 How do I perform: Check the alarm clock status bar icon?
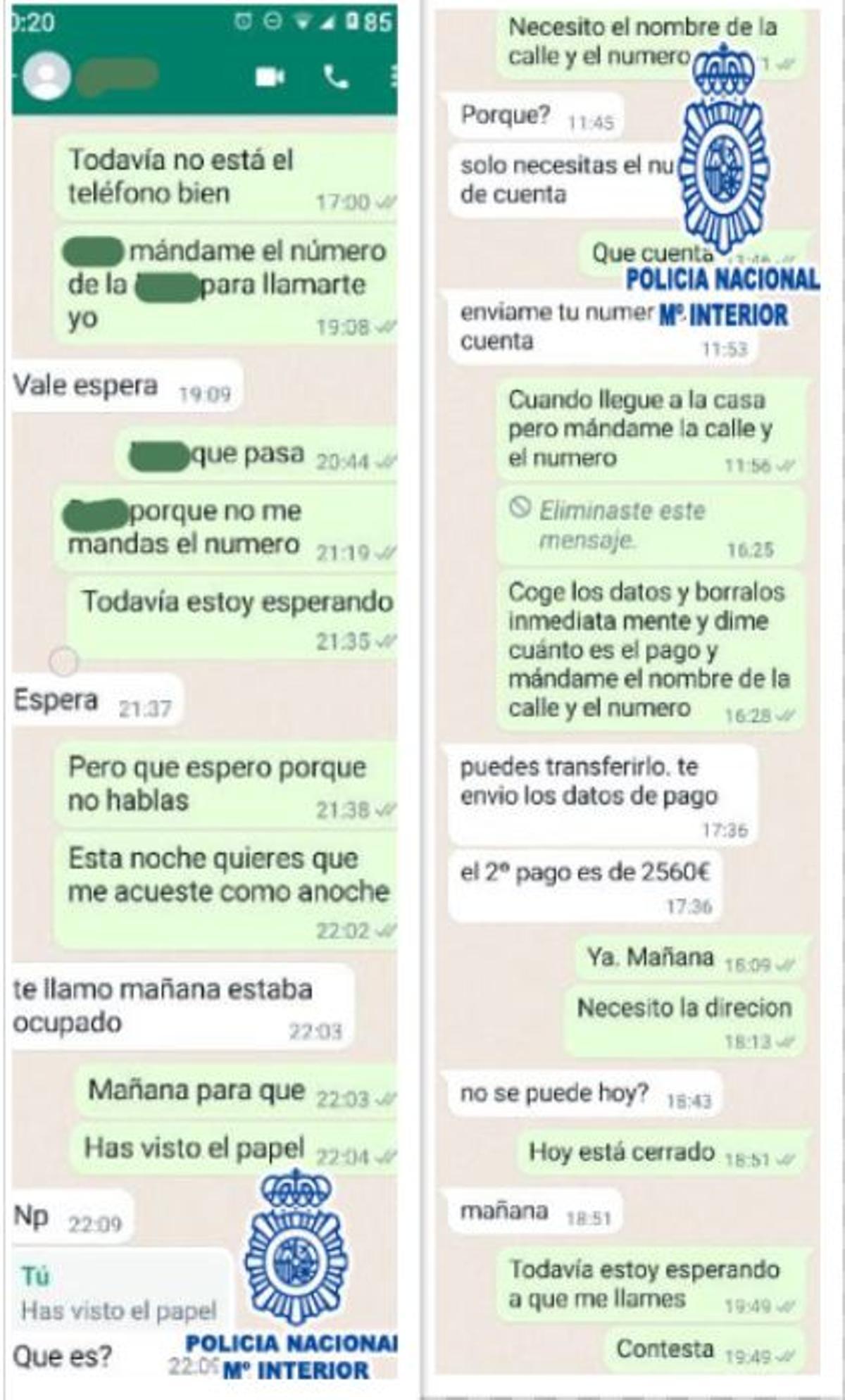point(242,20)
